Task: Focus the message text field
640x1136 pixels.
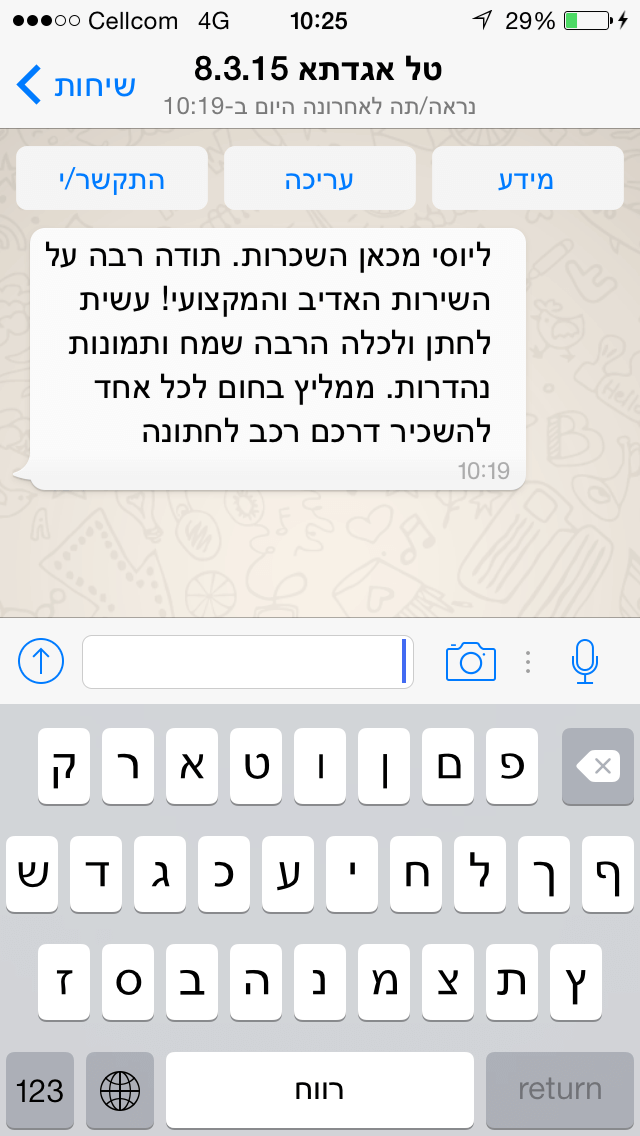Action: (248, 661)
